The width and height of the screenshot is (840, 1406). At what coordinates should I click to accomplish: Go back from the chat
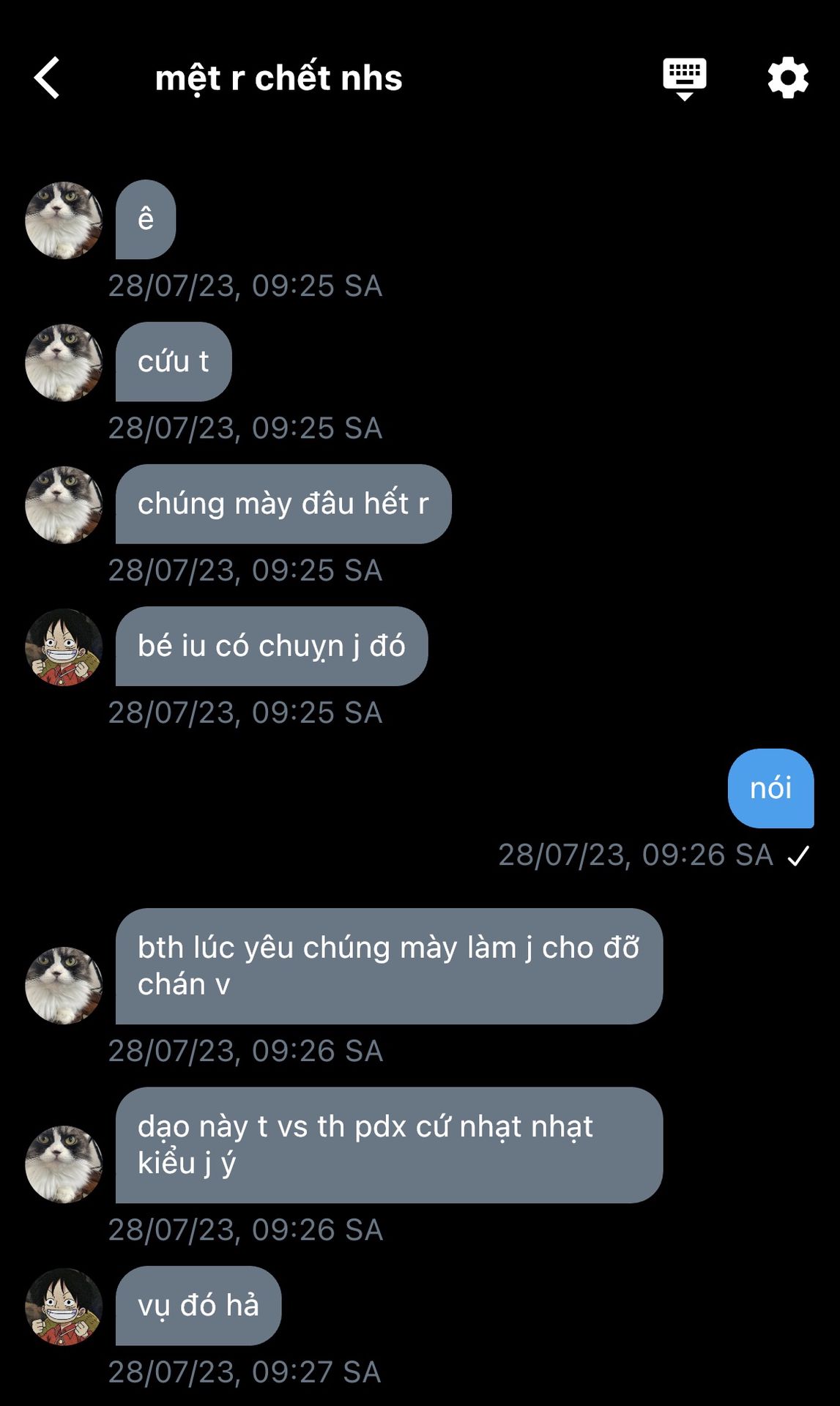pos(47,78)
